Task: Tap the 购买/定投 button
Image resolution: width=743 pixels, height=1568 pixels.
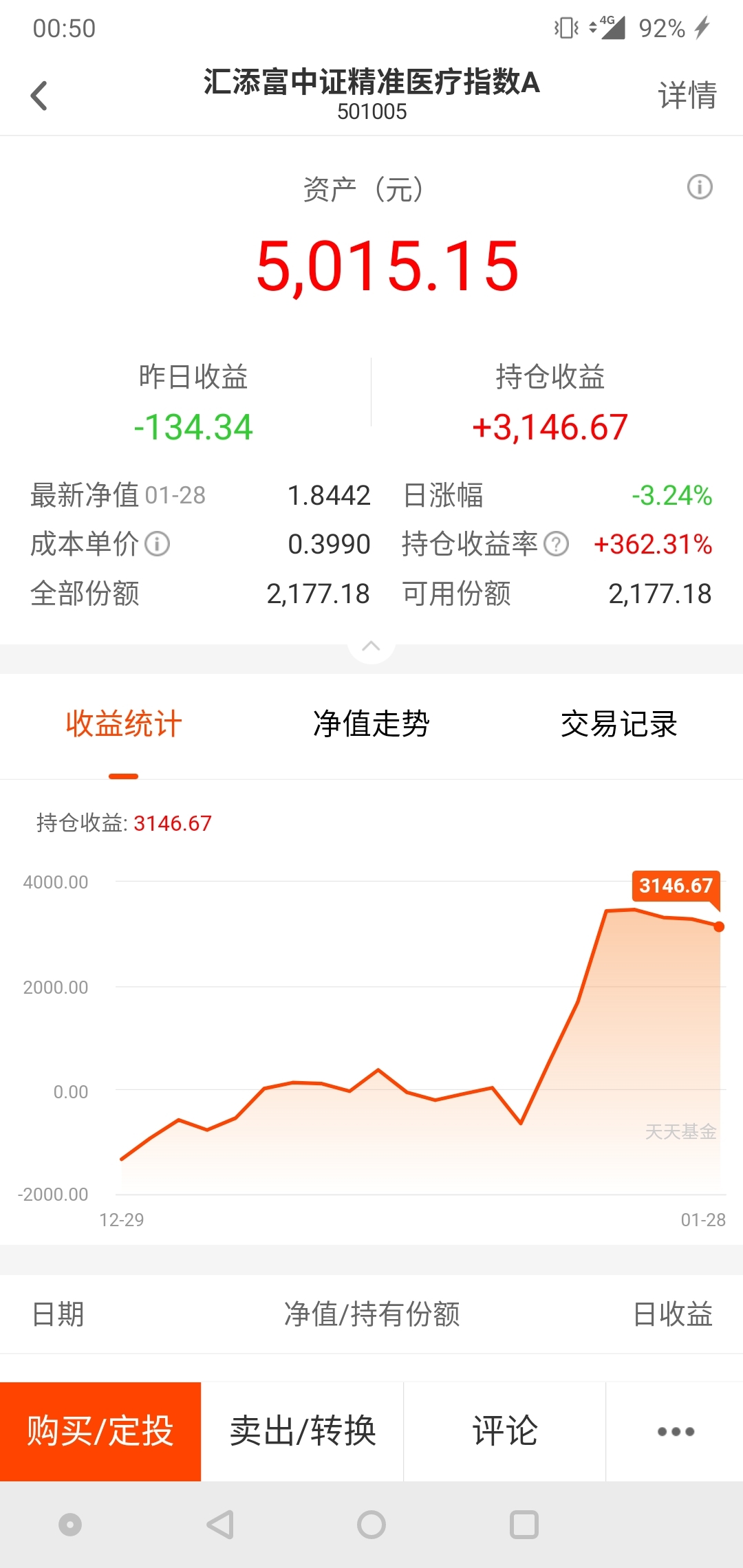Action: tap(100, 1431)
